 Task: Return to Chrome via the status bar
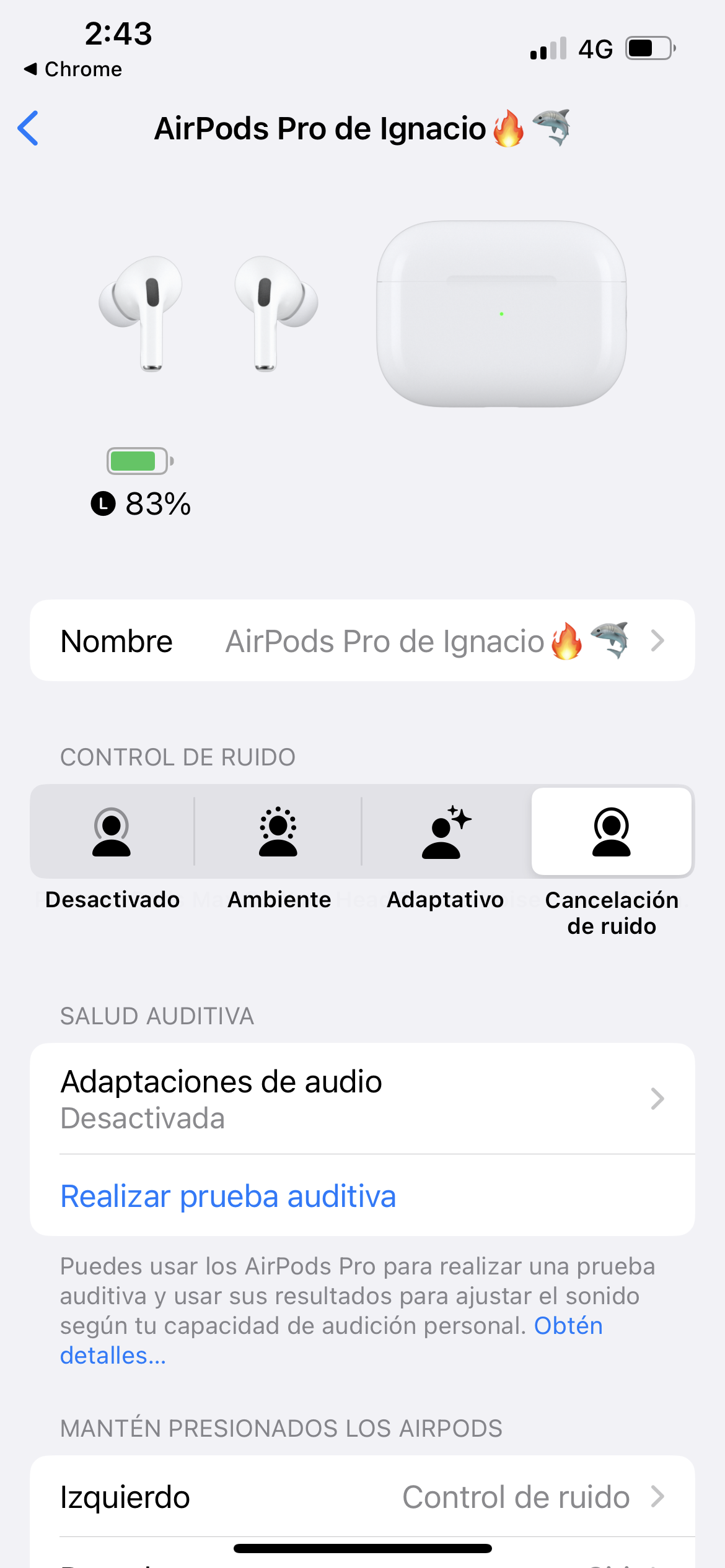73,69
